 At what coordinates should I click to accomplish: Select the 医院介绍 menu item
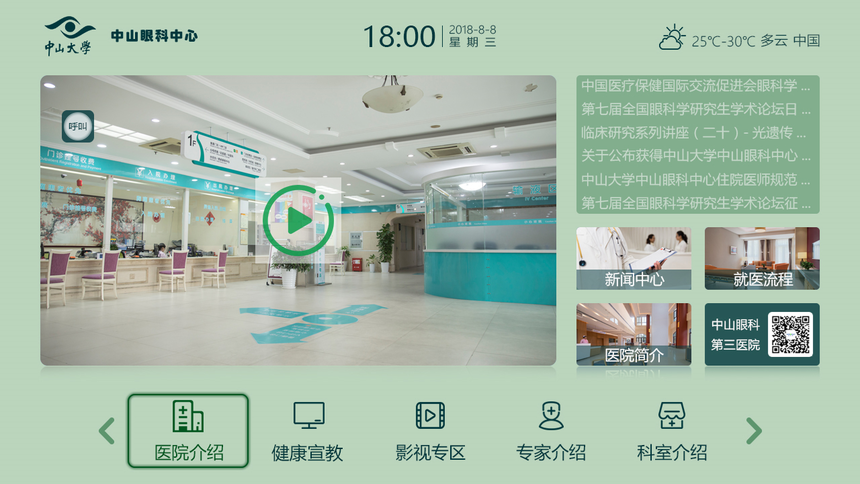pos(188,431)
